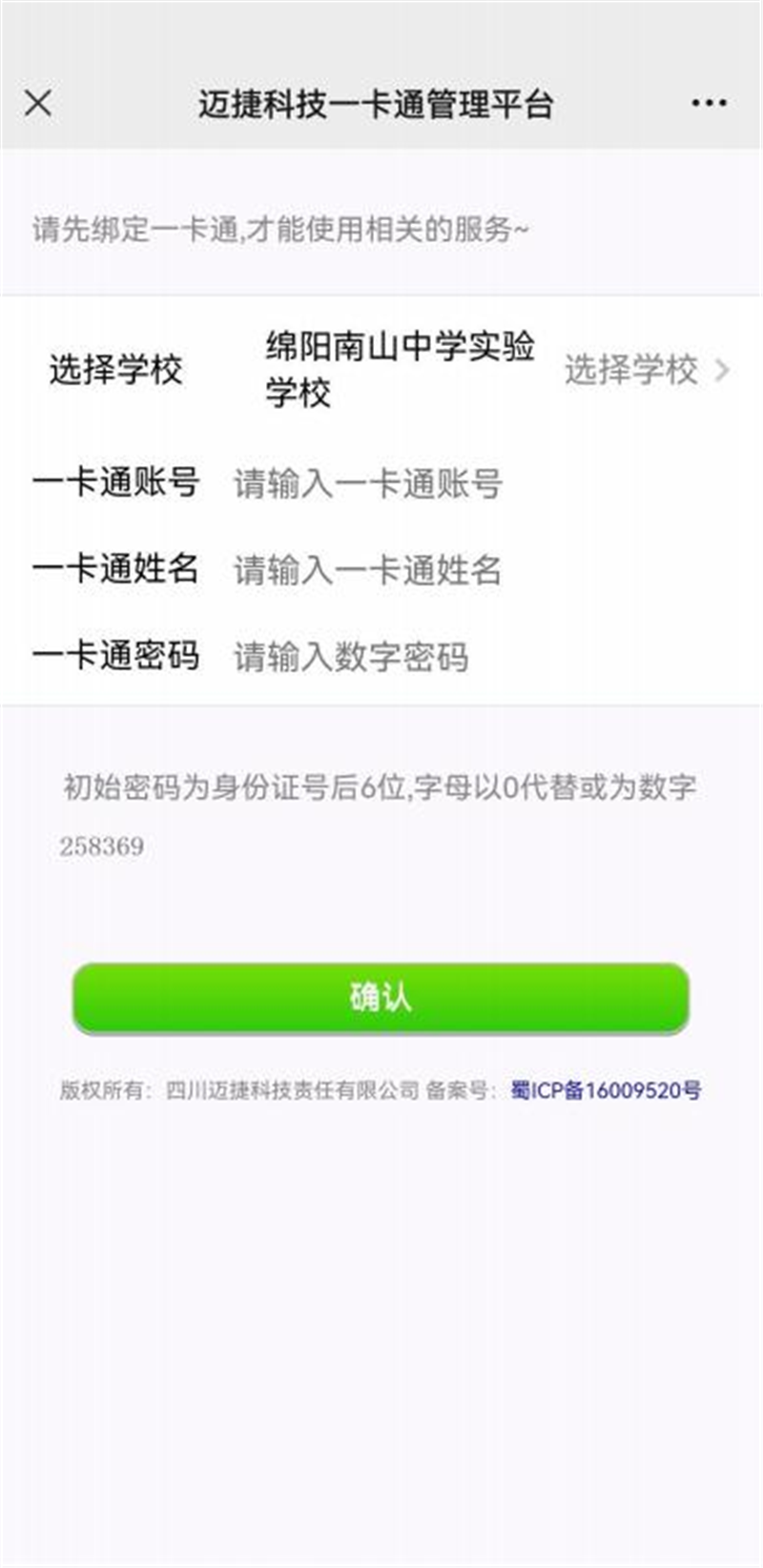
Task: Tap the 一卡通密码 row label
Action: 116,654
